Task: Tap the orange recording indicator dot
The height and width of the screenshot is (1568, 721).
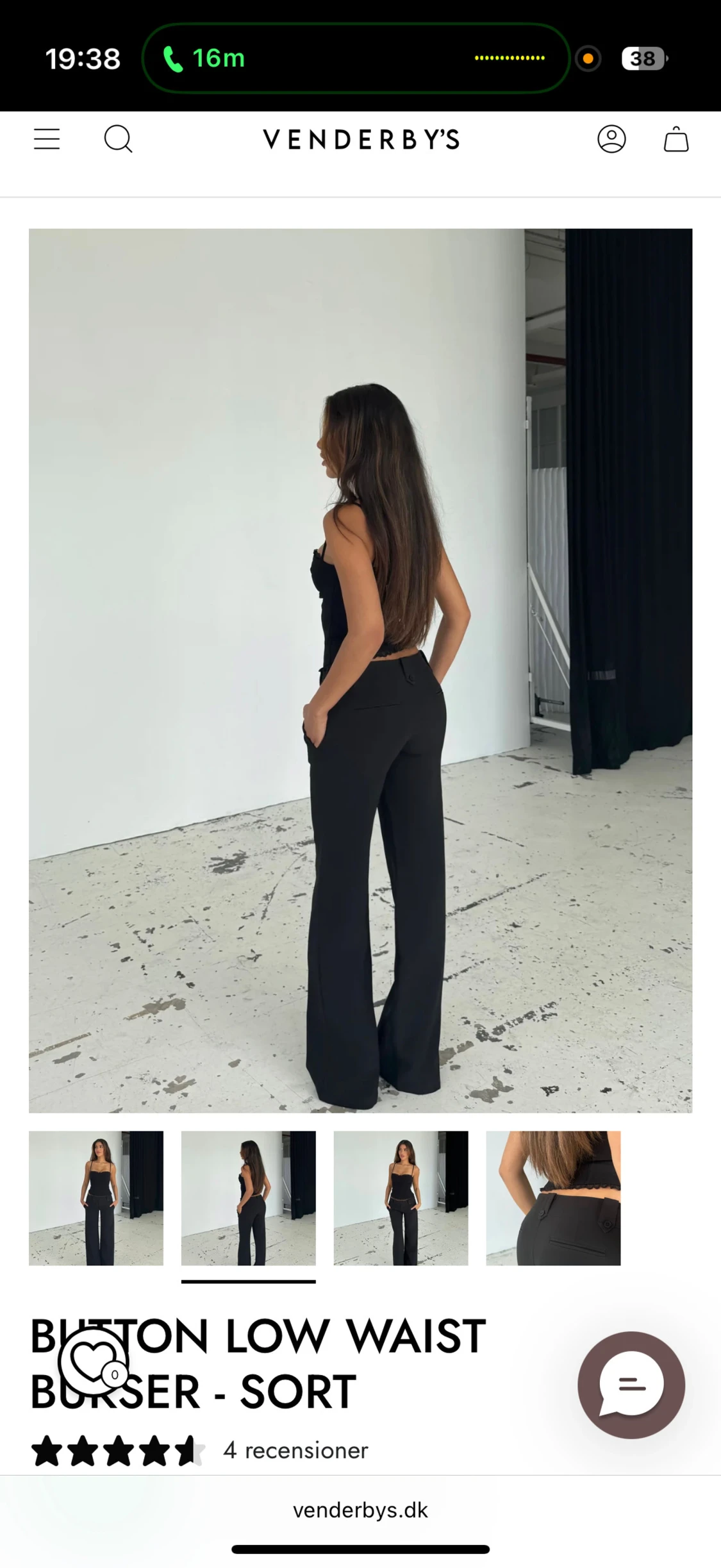Action: click(587, 58)
